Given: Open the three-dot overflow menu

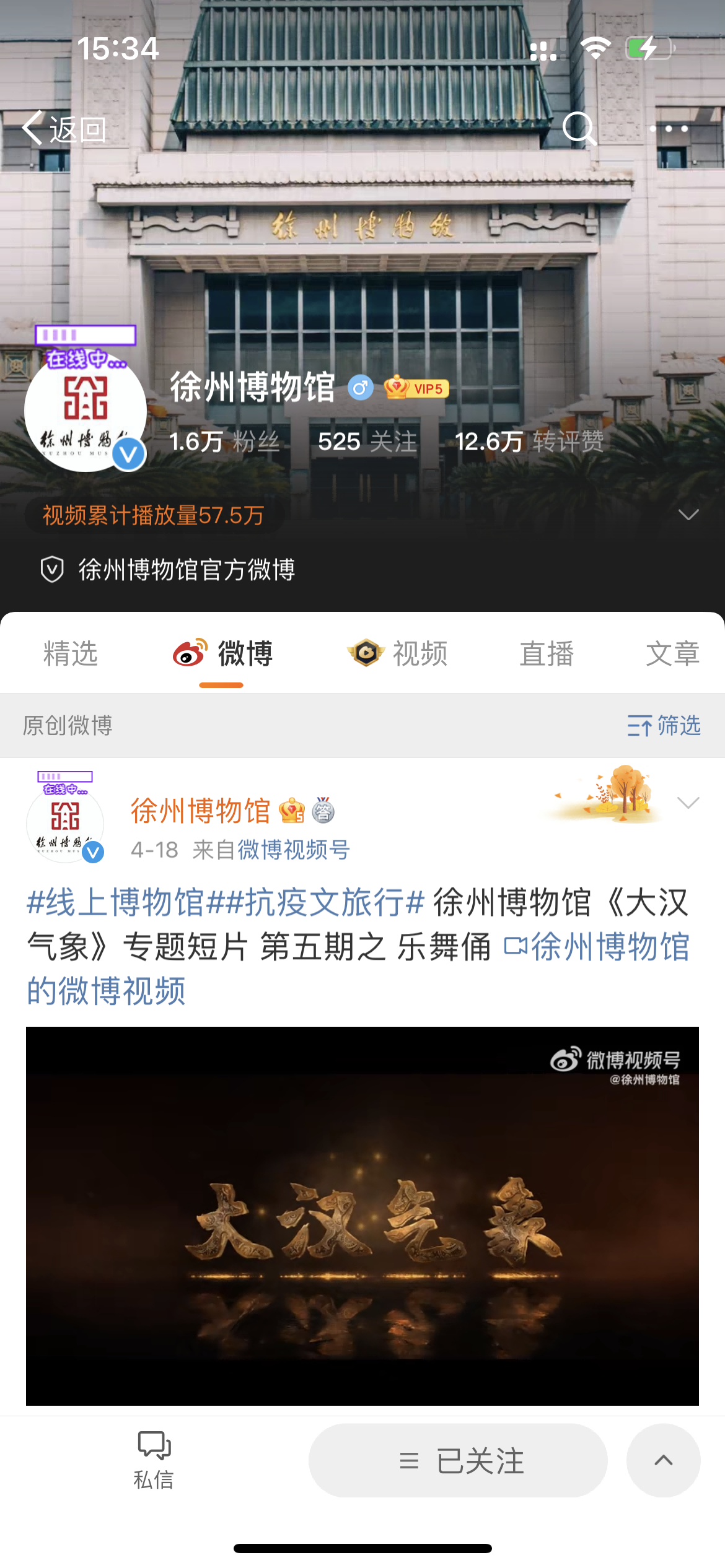Looking at the screenshot, I should click(668, 129).
